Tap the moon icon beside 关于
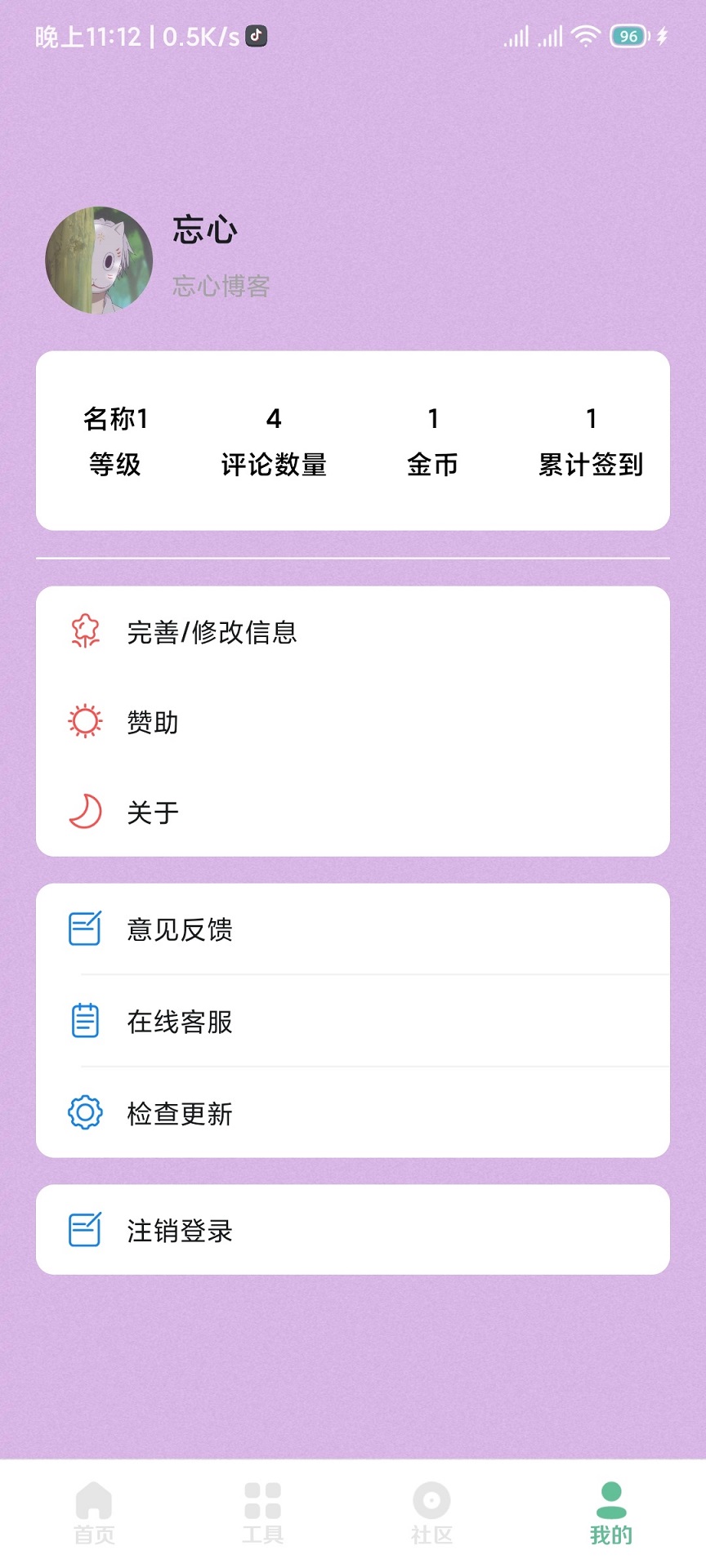 pos(84,812)
